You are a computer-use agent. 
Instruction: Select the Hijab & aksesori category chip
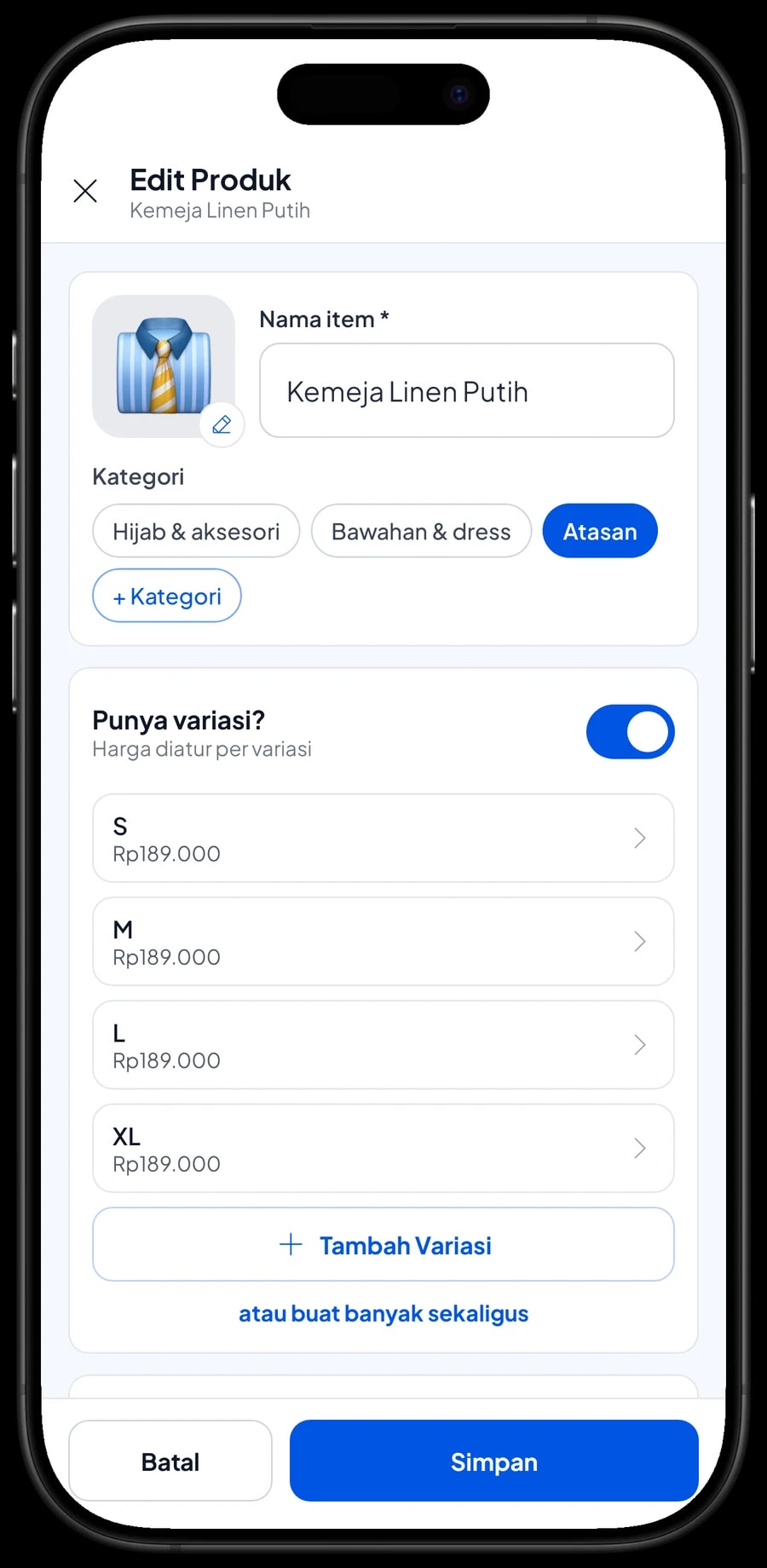(196, 531)
